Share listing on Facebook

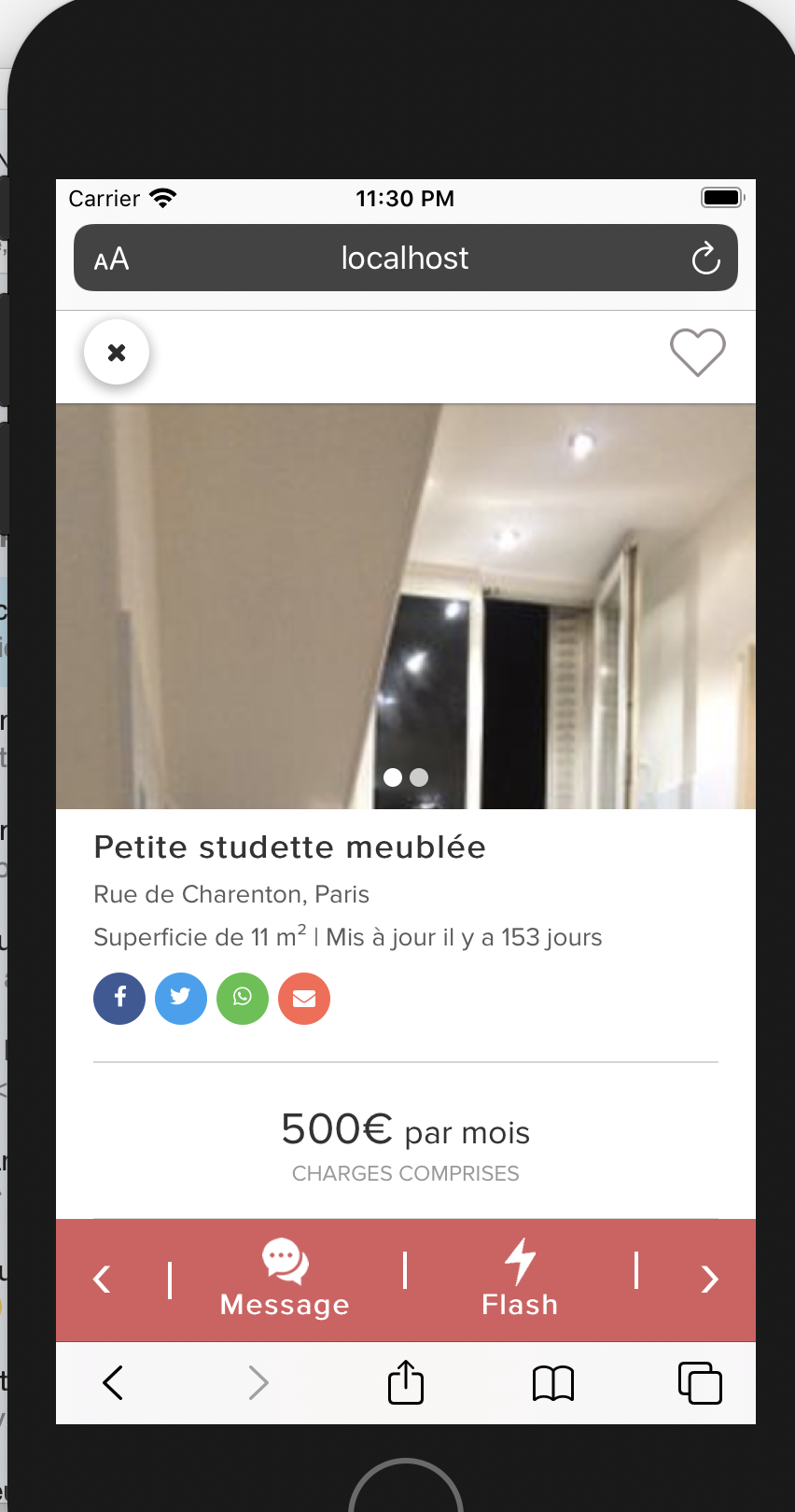[x=119, y=999]
